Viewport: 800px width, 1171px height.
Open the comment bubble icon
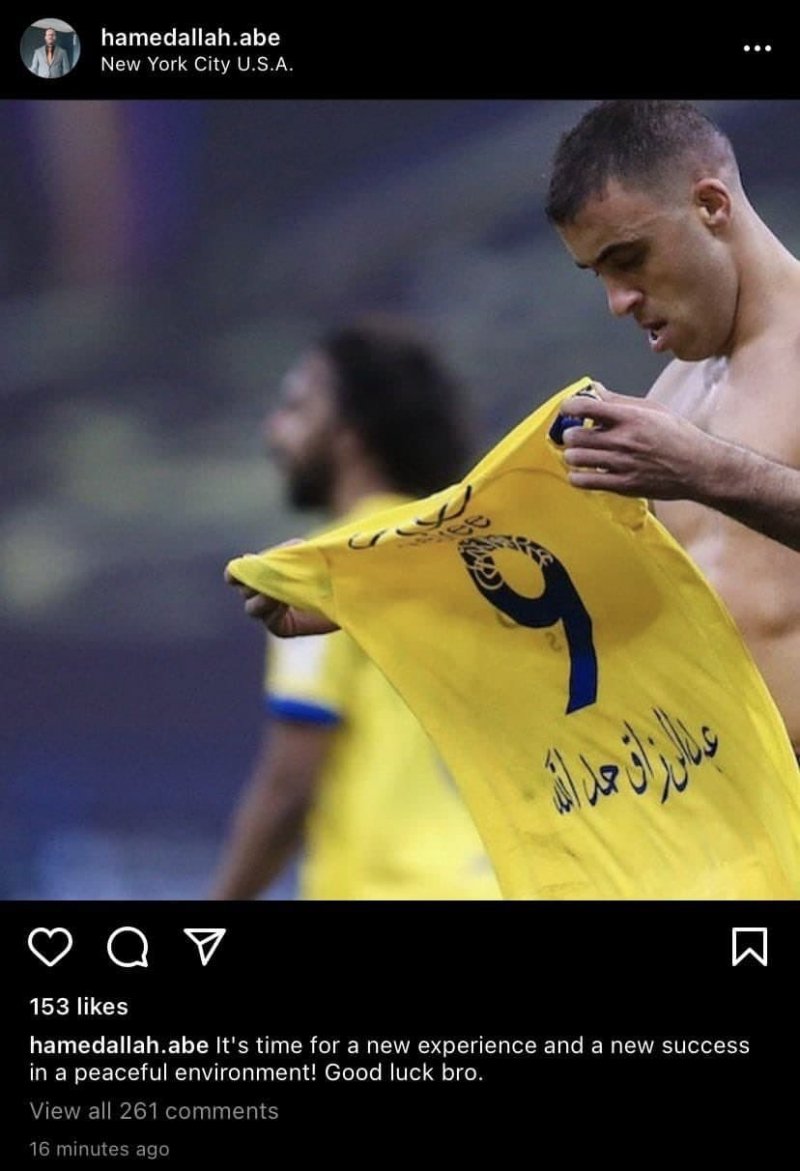126,947
